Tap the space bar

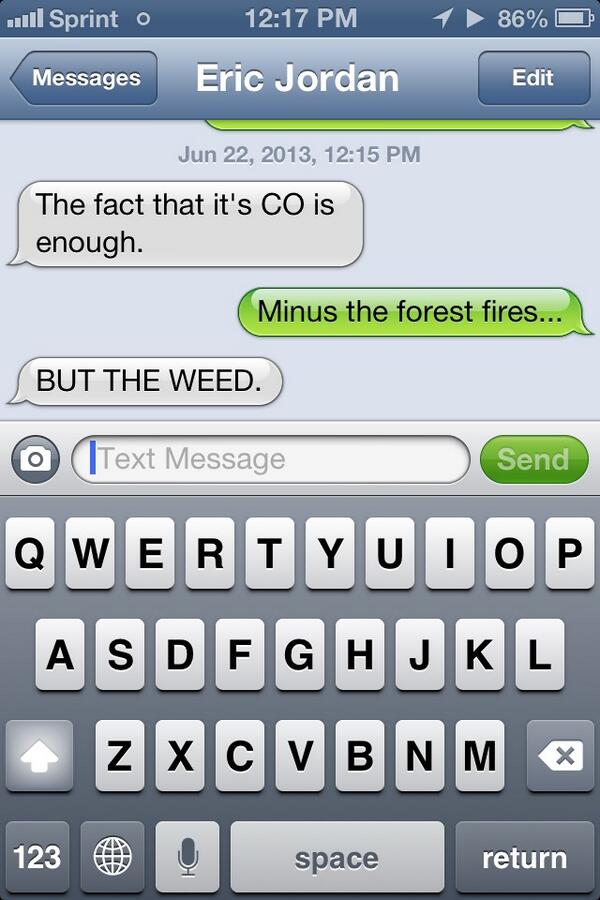[x=337, y=857]
